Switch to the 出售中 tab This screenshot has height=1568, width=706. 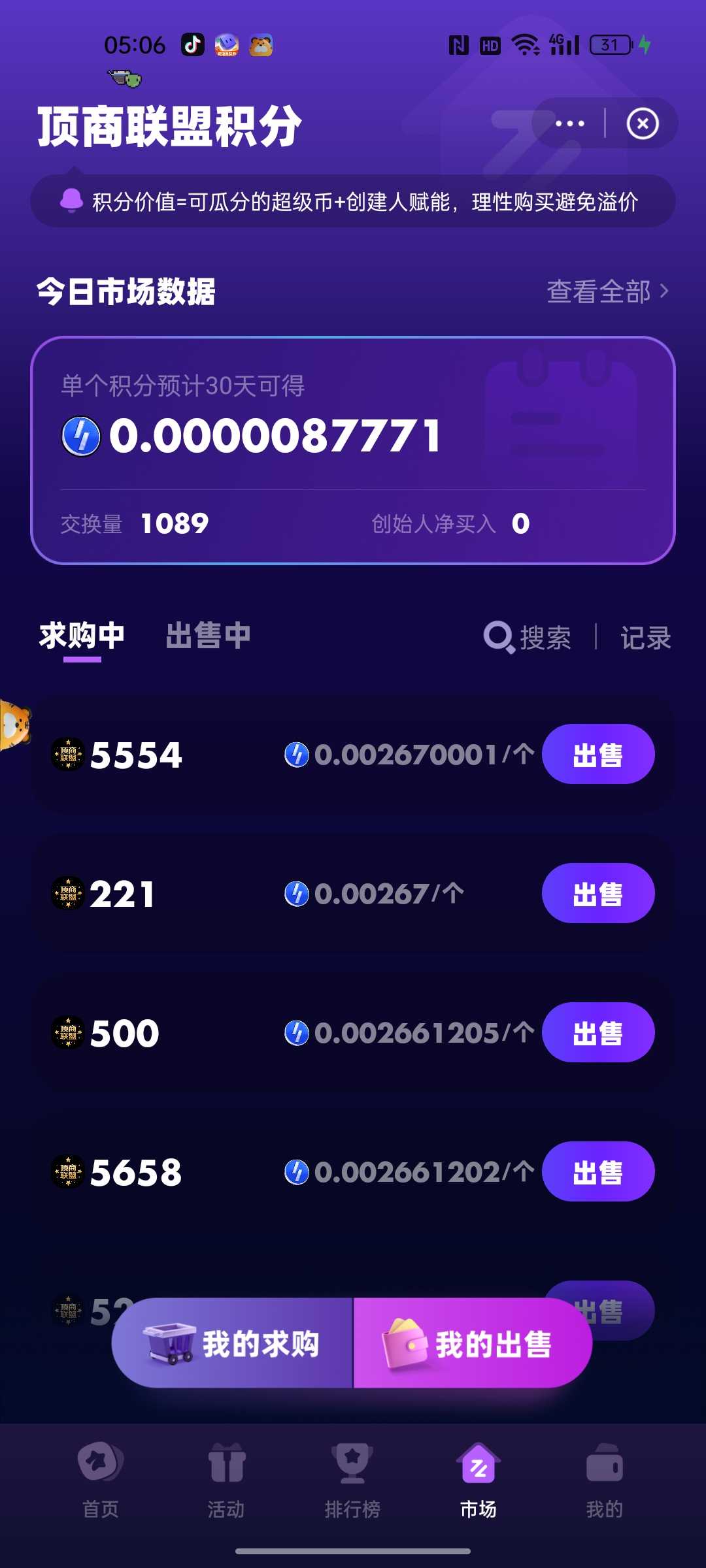pos(207,635)
